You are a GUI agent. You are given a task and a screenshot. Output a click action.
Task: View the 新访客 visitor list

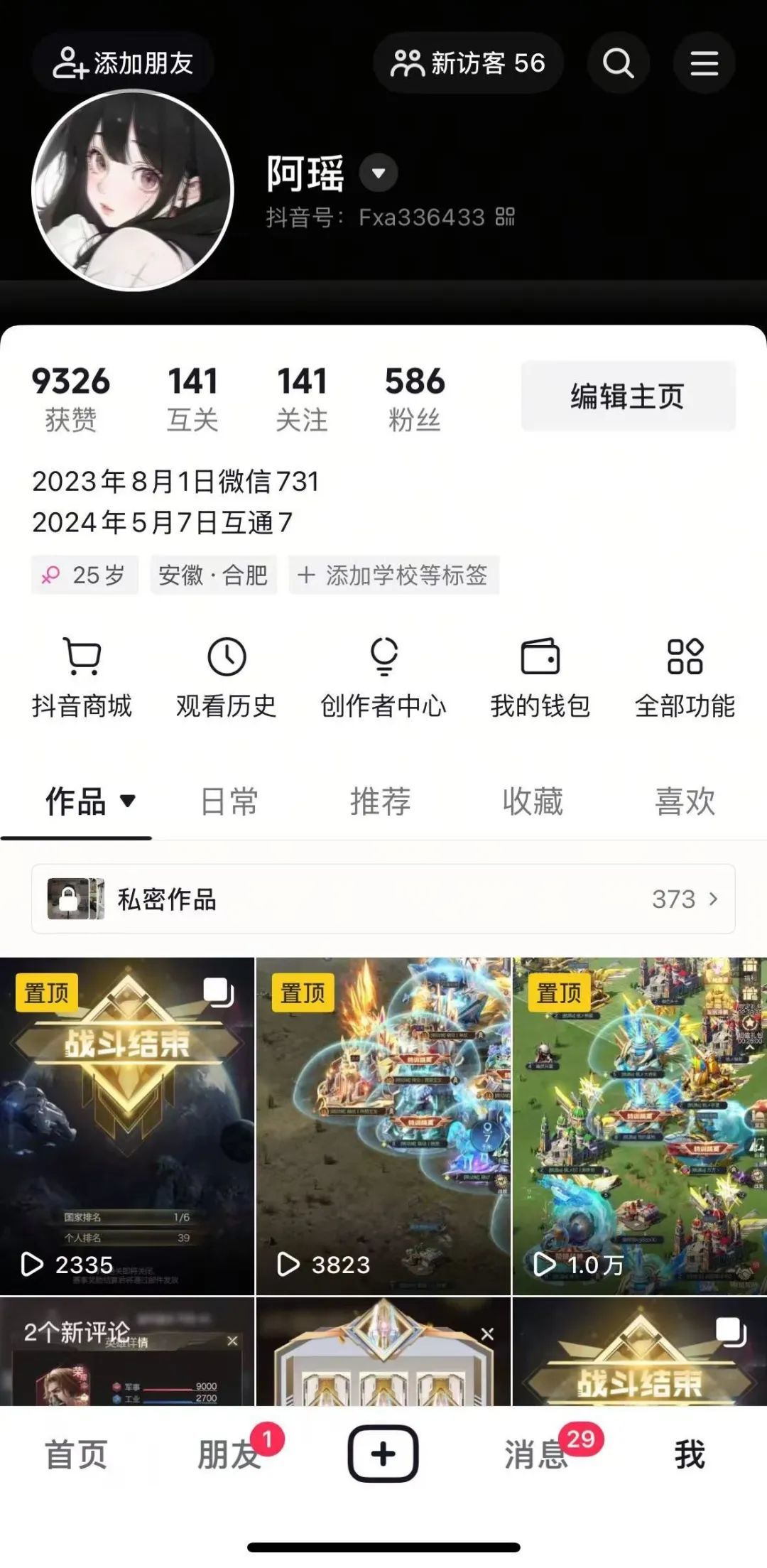tap(469, 63)
